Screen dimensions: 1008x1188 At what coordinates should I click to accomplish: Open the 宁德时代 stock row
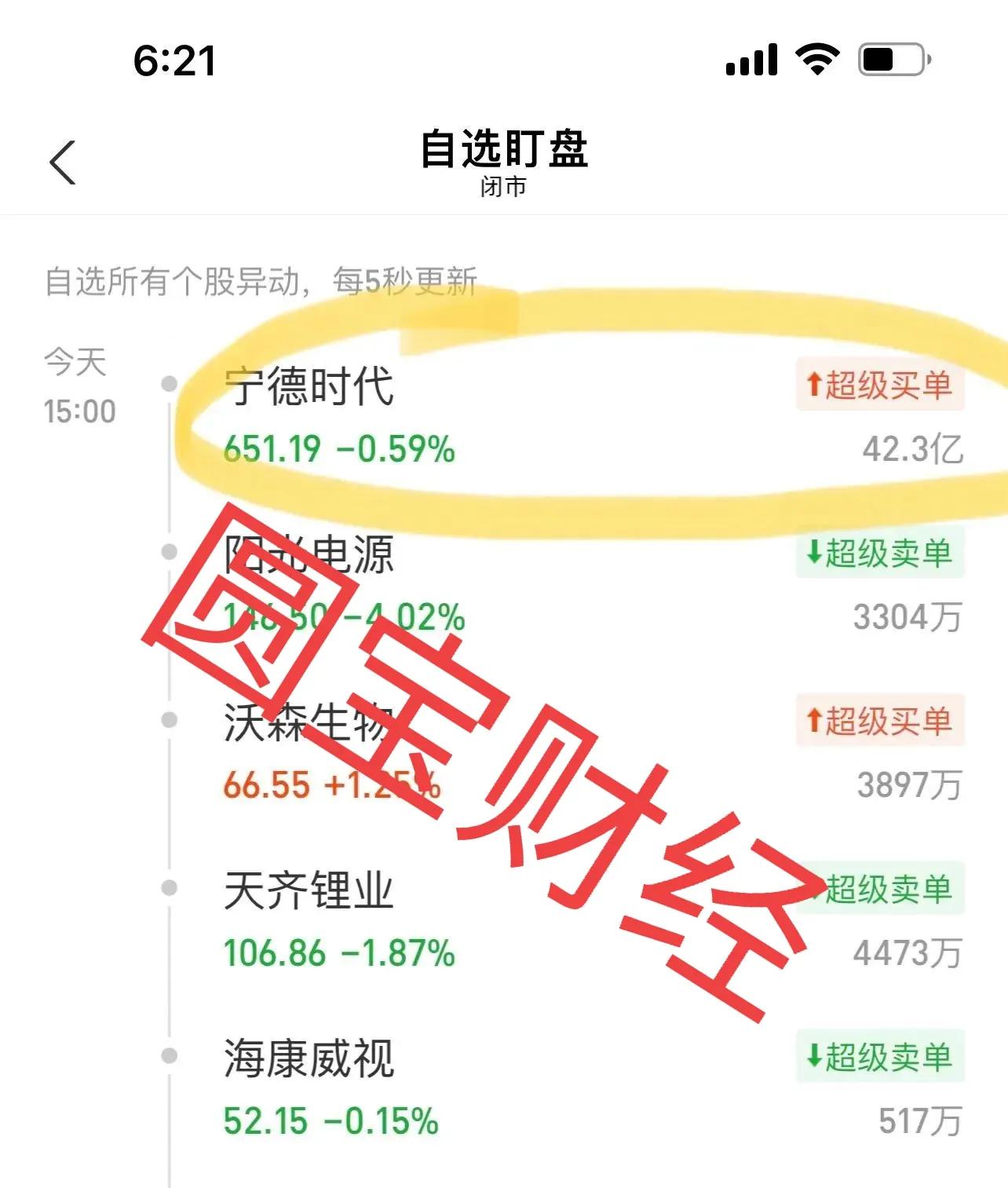(x=309, y=386)
